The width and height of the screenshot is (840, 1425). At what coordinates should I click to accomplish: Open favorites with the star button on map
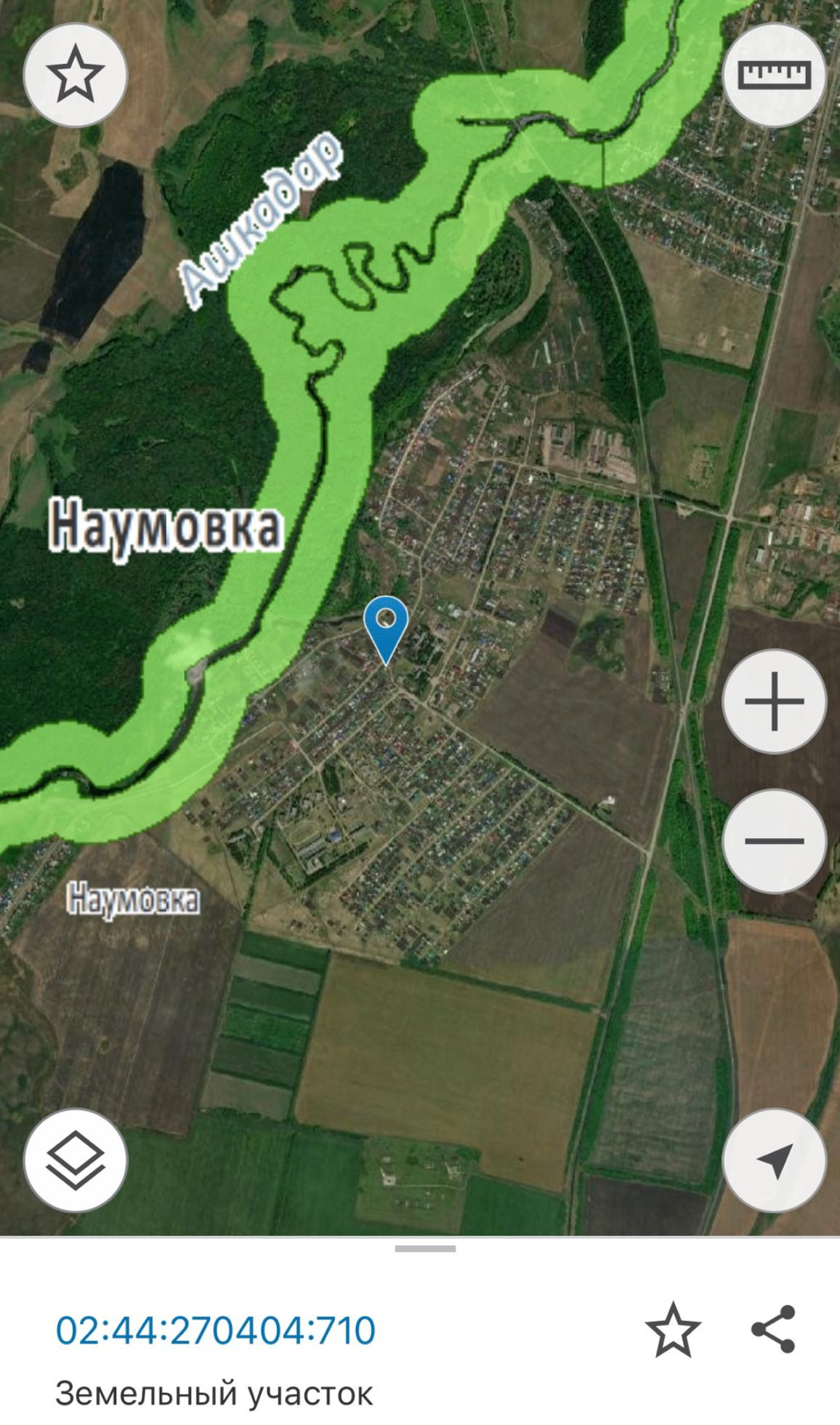tap(76, 75)
